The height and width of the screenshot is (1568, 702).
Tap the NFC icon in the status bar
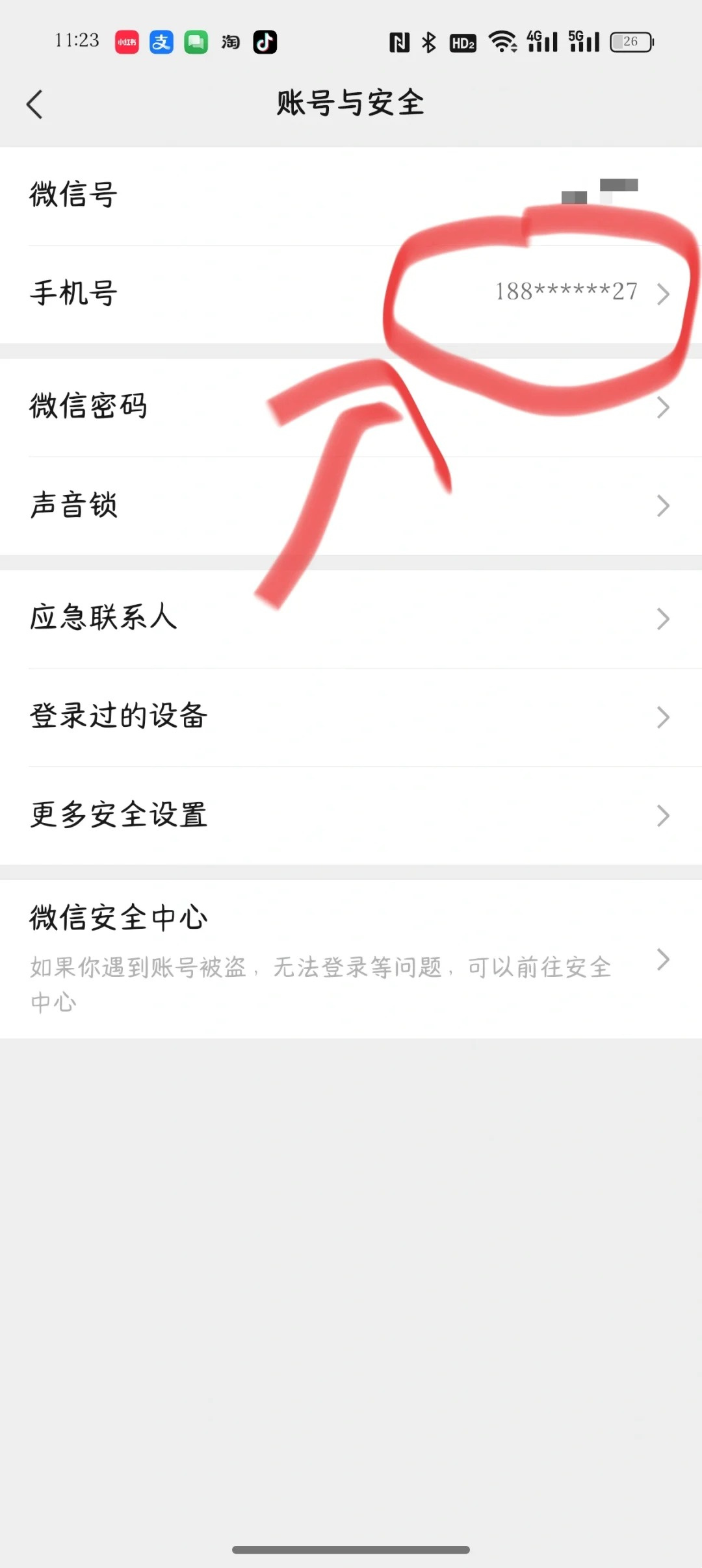point(399,41)
